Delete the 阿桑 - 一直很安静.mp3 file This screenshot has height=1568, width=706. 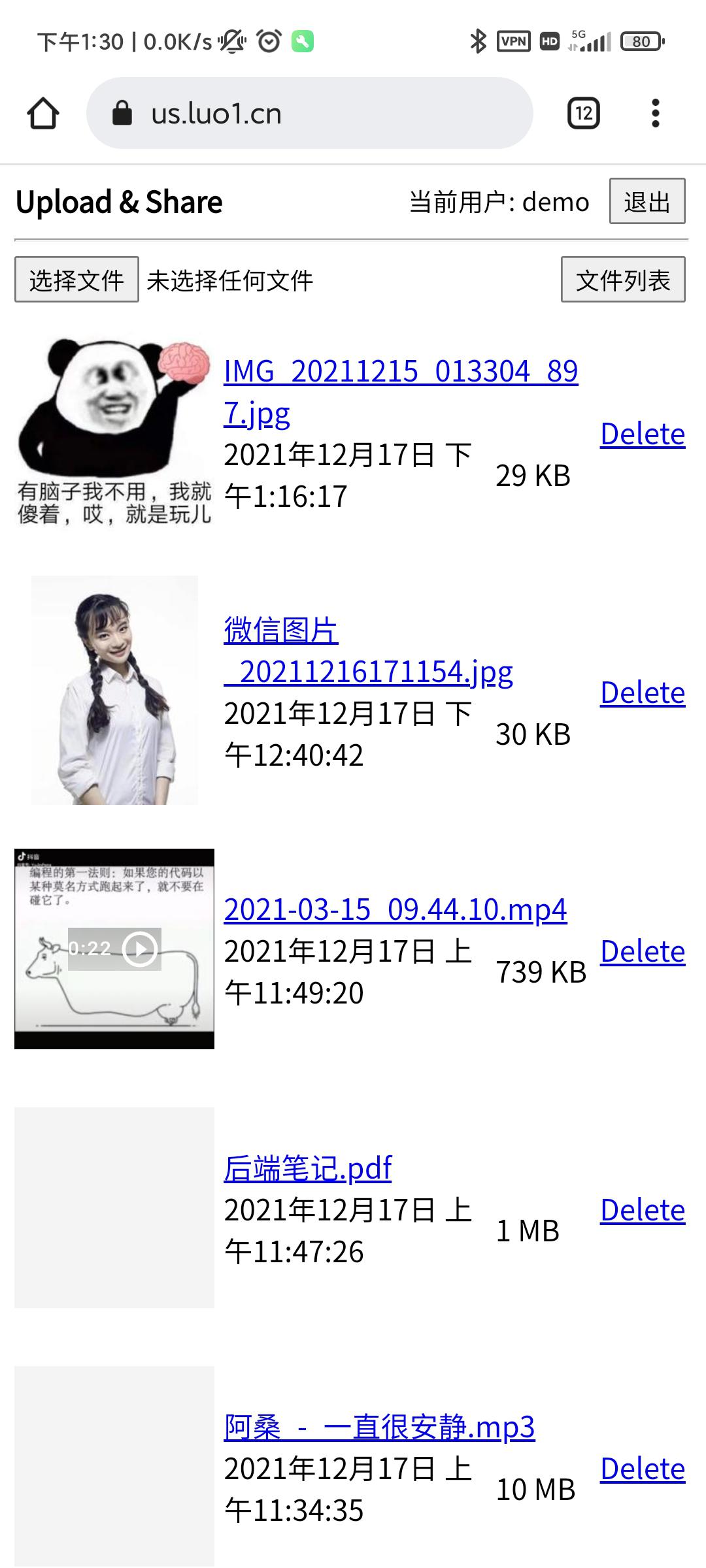click(642, 1469)
